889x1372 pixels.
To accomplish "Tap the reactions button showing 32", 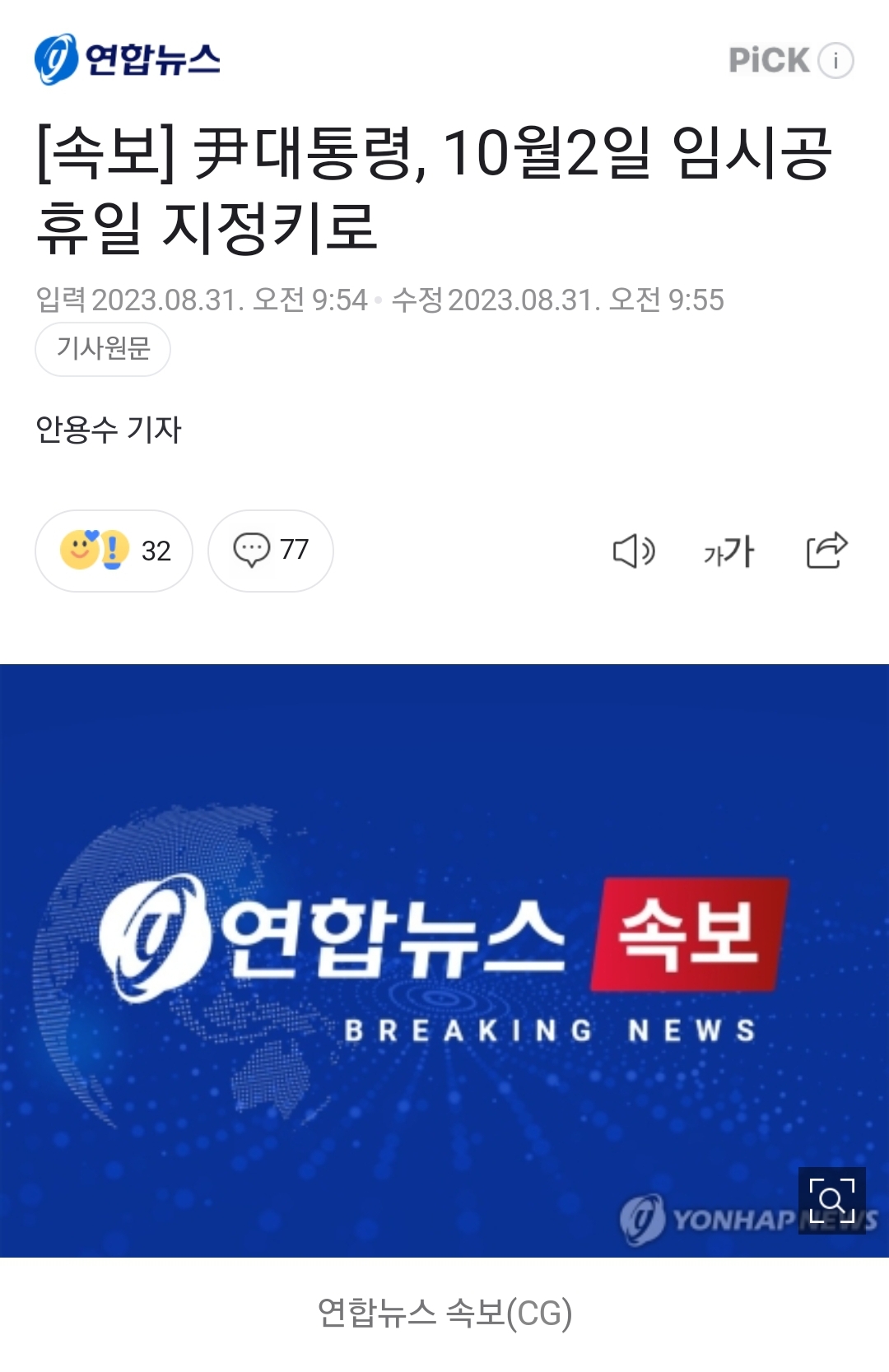I will 114,551.
